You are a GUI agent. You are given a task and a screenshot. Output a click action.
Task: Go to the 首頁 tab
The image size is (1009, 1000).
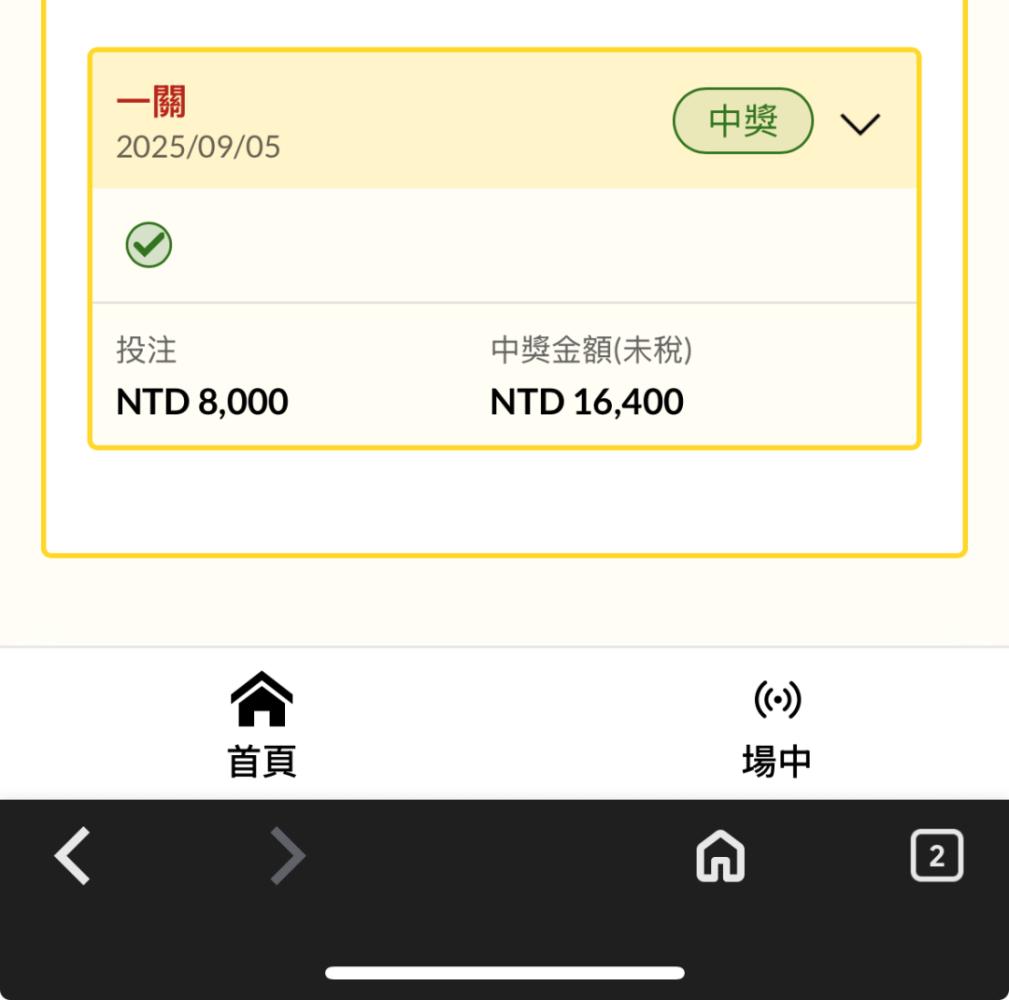pos(261,725)
